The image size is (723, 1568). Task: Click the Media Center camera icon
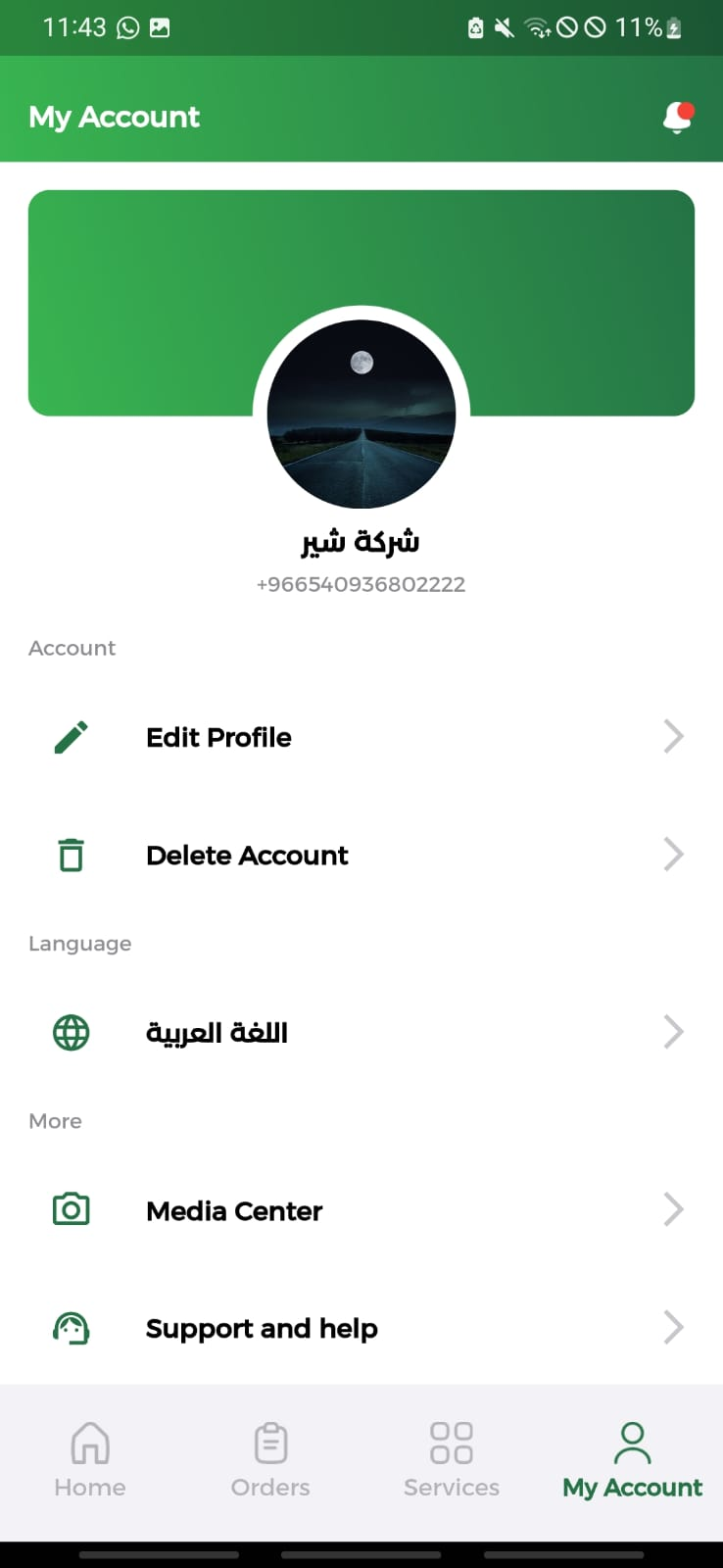70,1209
